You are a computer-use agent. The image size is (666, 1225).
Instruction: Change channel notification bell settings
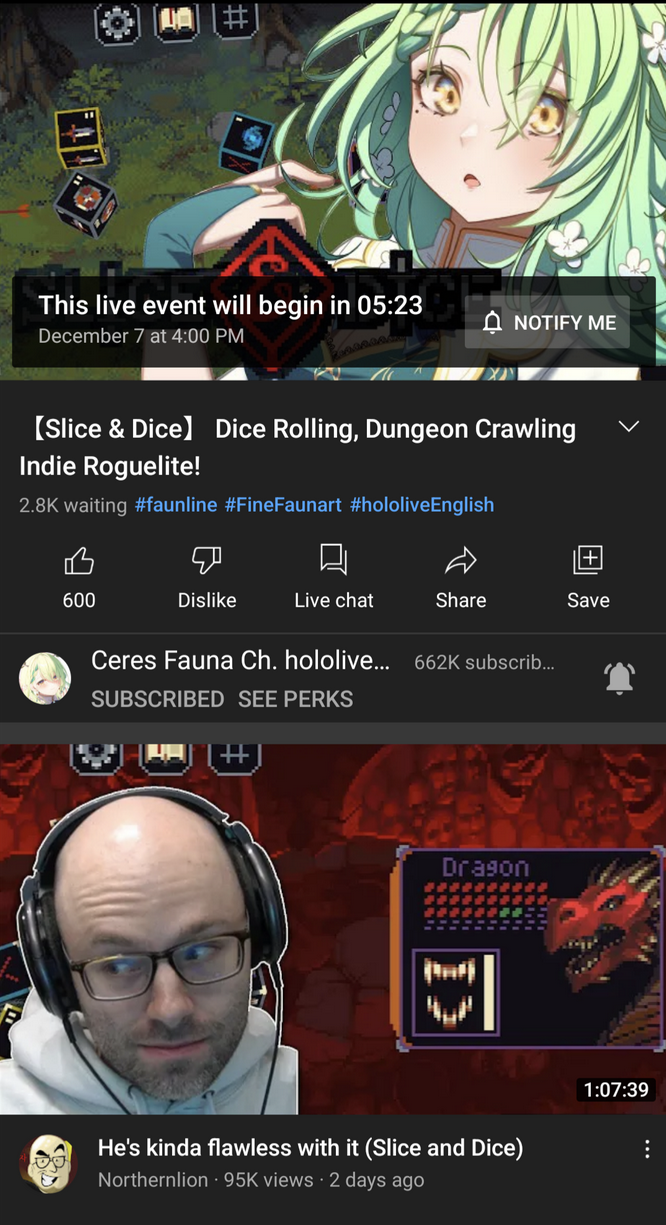tap(619, 678)
